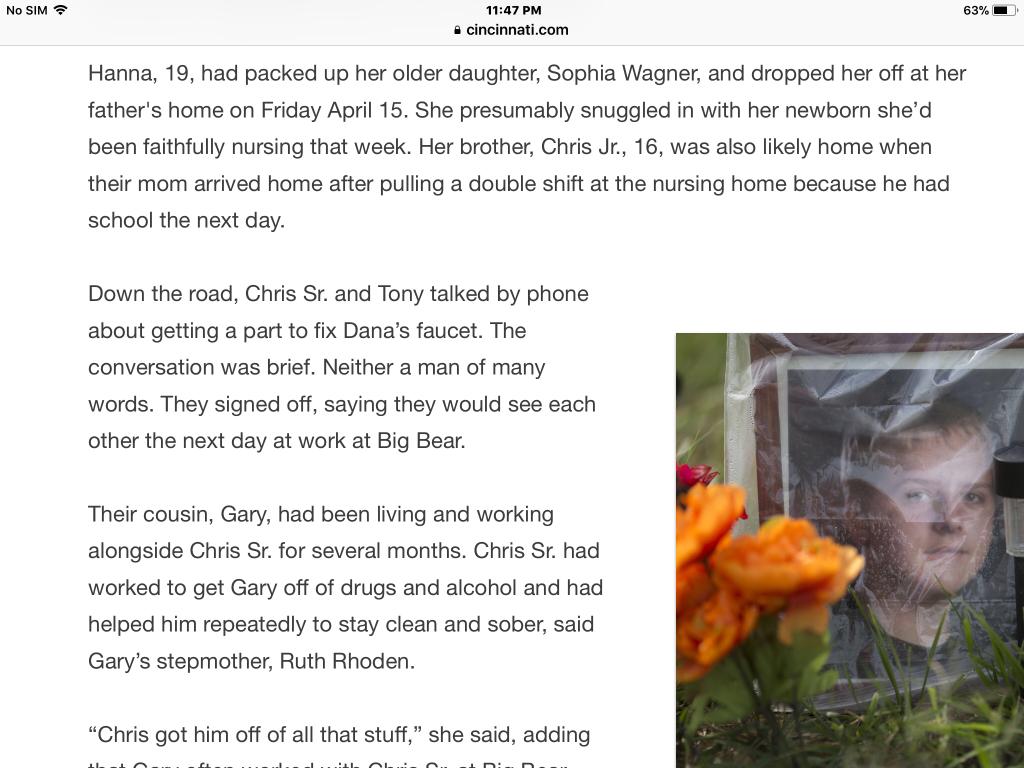Open the memorial photo in the article
This screenshot has width=1024, height=768.
tap(850, 550)
